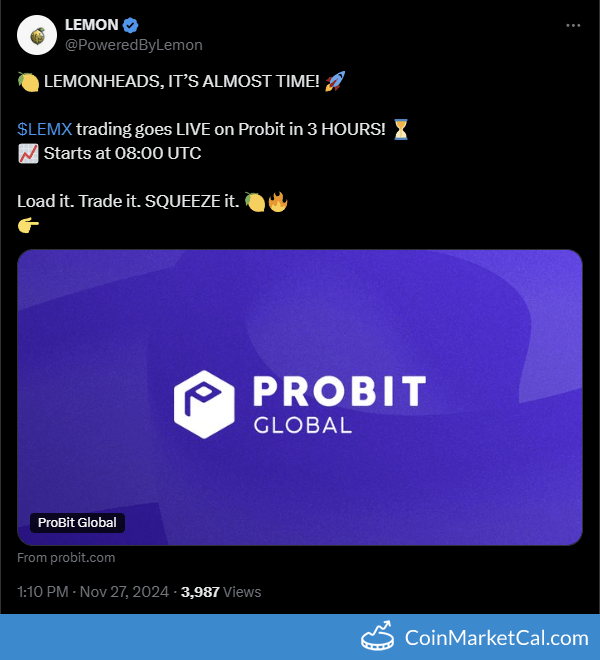600x660 pixels.
Task: Open the @PoweredByLemon handle
Action: (x=133, y=44)
